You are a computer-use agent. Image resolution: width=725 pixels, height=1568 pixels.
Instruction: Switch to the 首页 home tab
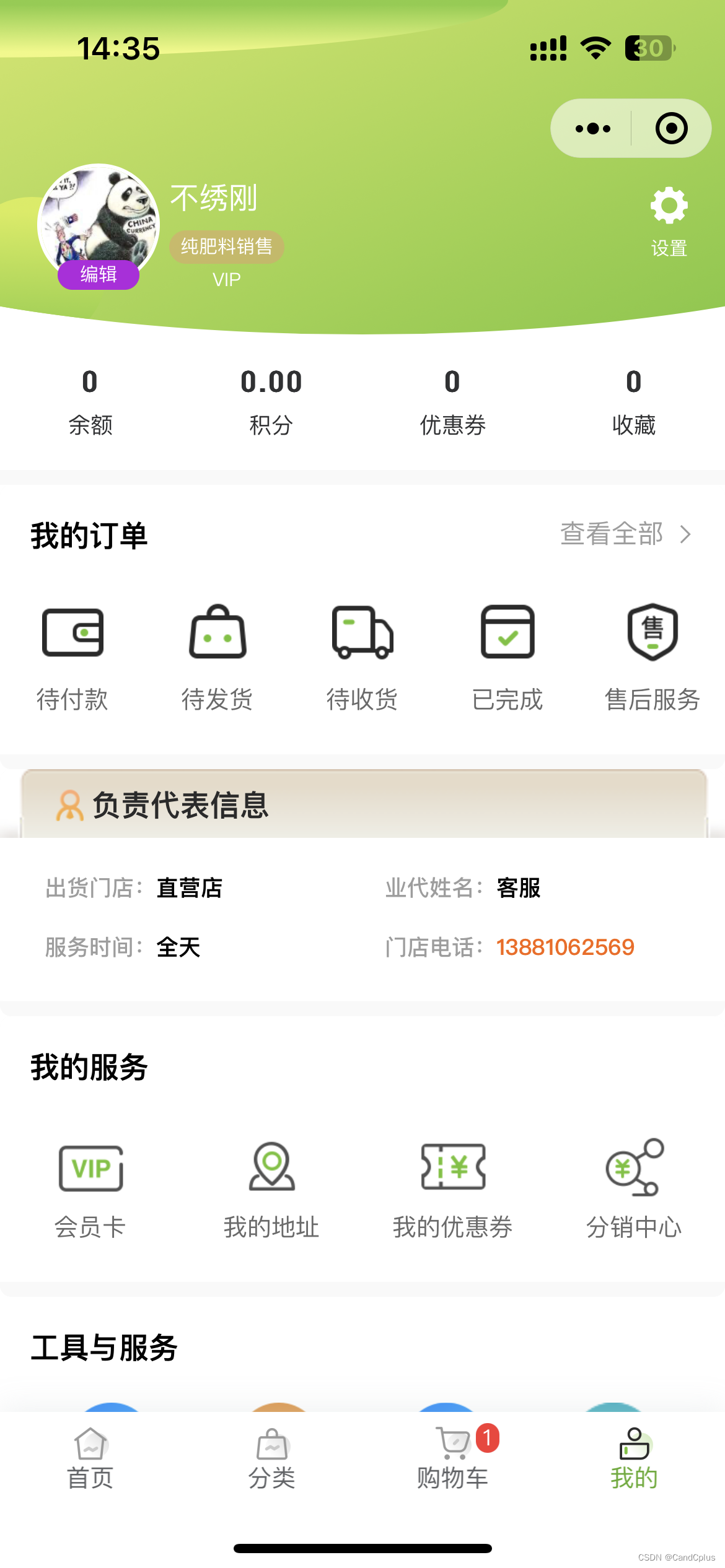tap(90, 1458)
